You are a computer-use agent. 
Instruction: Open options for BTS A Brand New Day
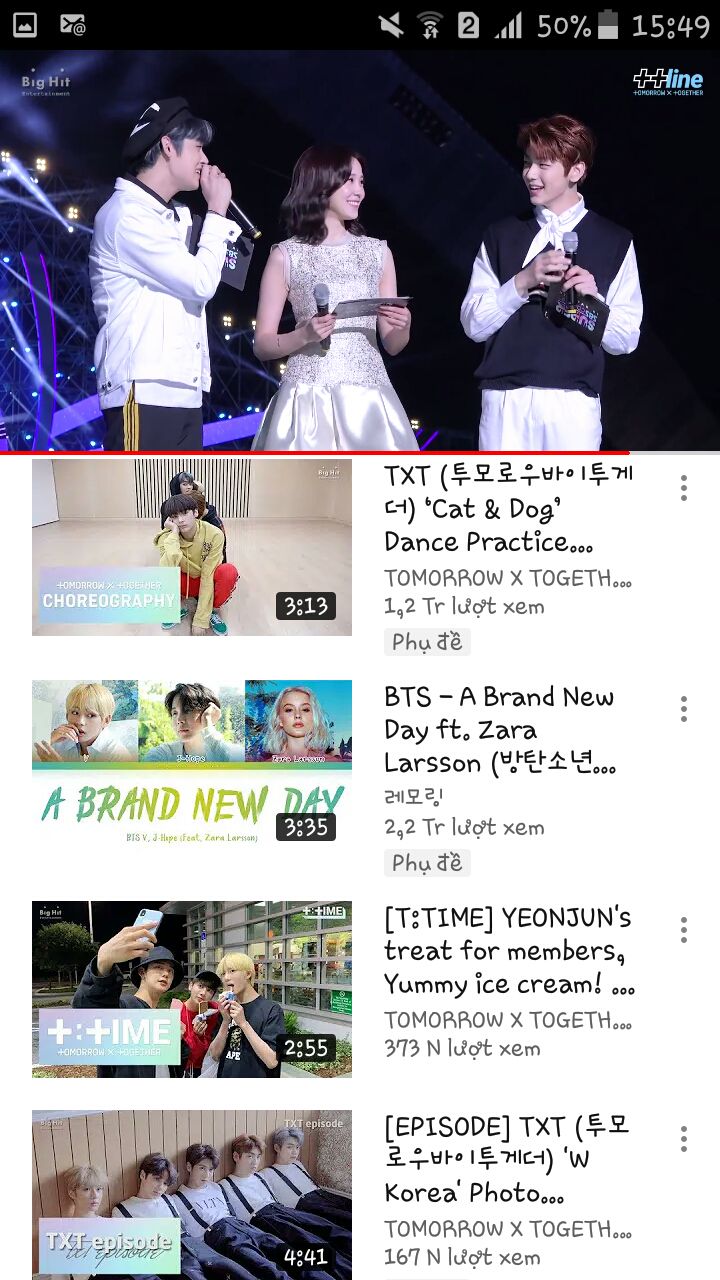(x=684, y=709)
